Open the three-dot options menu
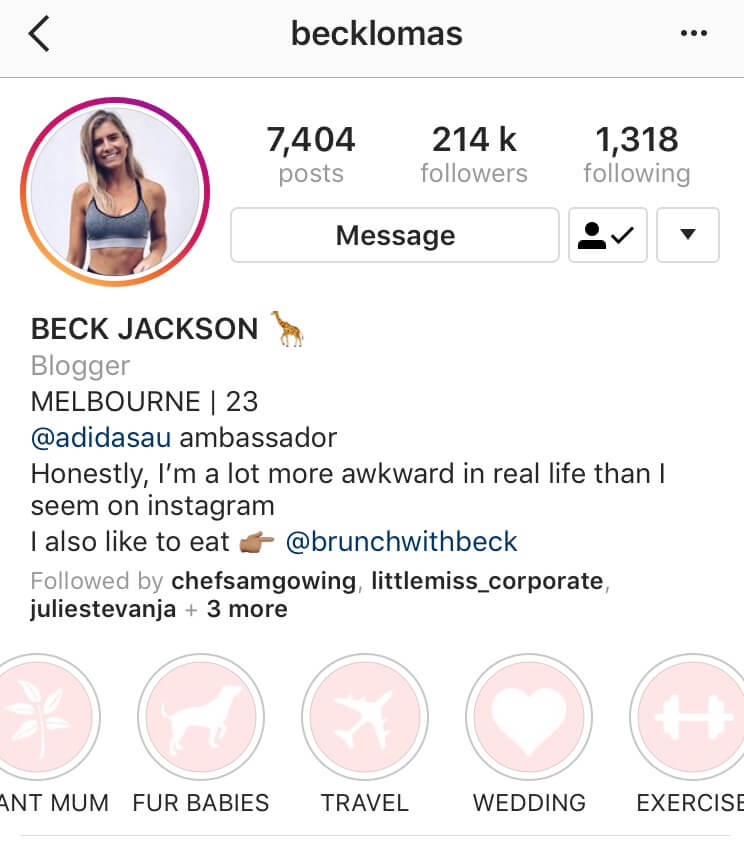Image resolution: width=744 pixels, height=841 pixels. pyautogui.click(x=693, y=34)
